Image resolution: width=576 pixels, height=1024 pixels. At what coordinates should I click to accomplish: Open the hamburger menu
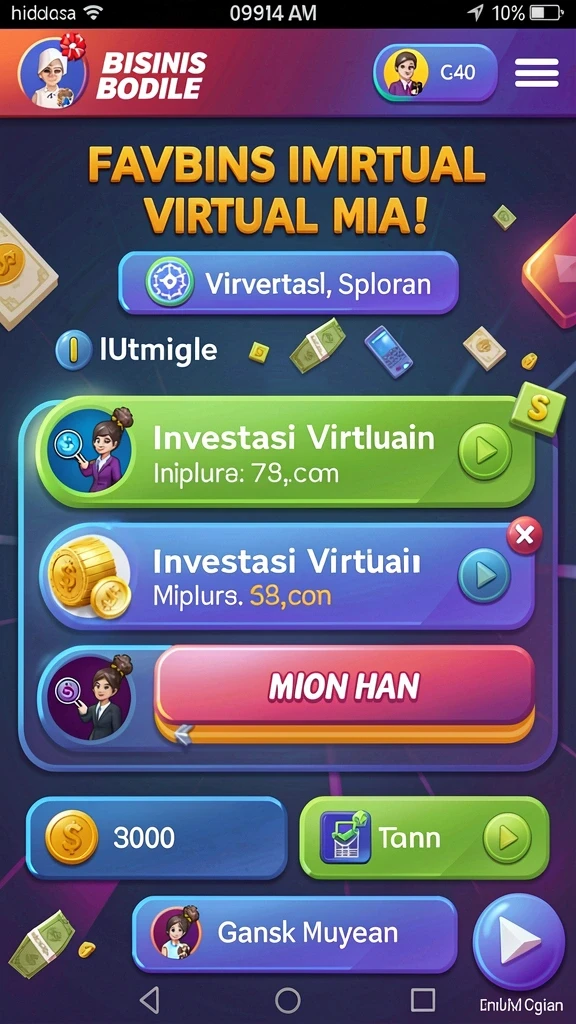[x=536, y=72]
